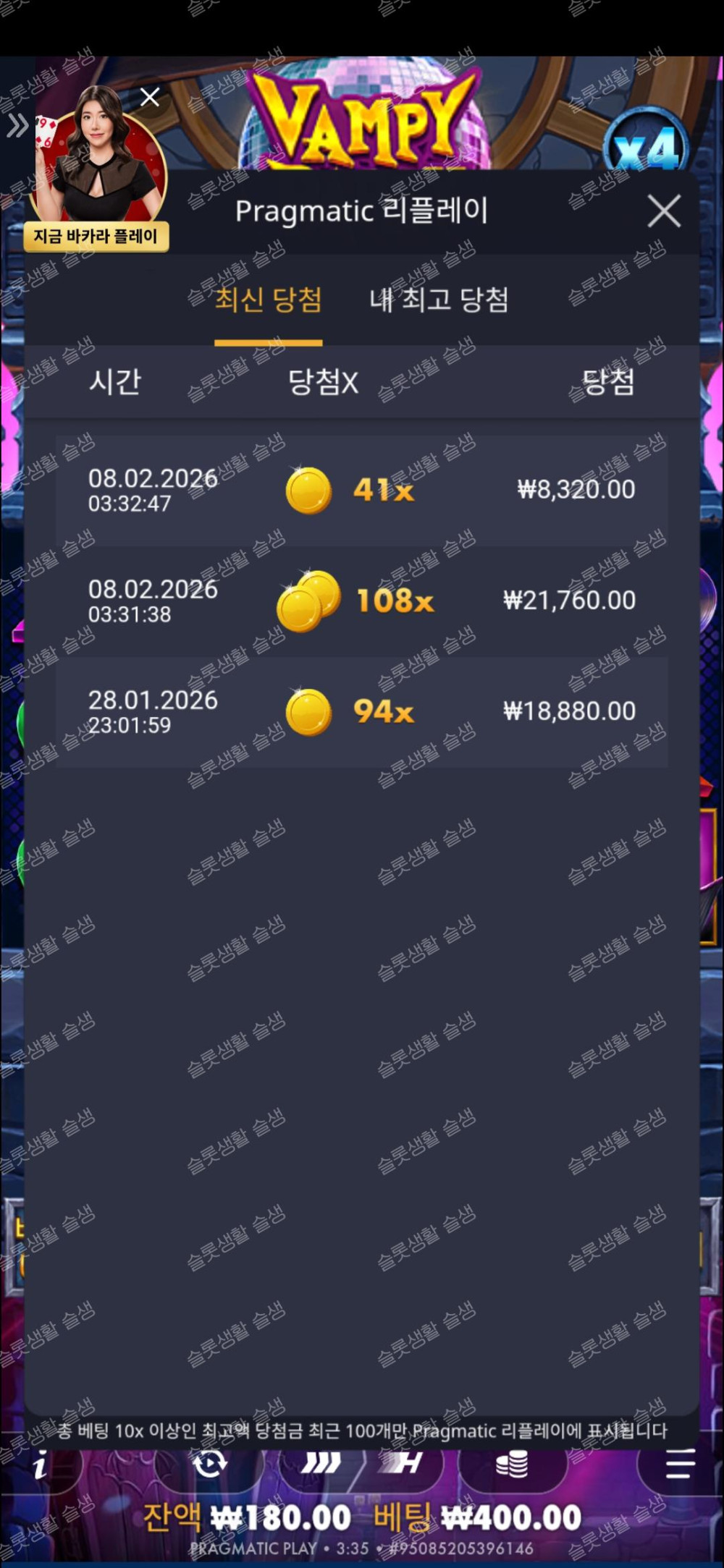Open the 41x win replay

(x=361, y=491)
